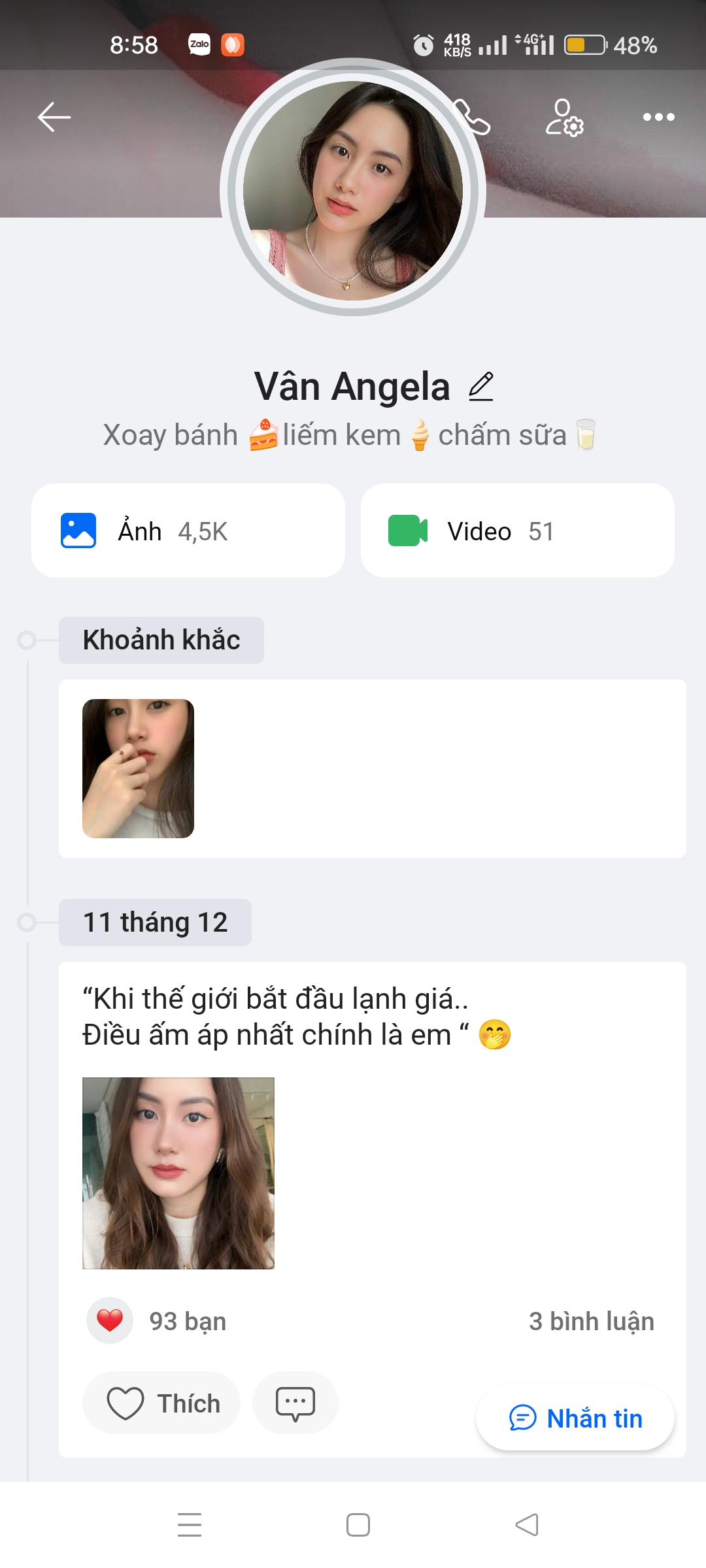This screenshot has height=1568, width=706.
Task: Open the comment bubble icon on the post
Action: click(295, 1402)
